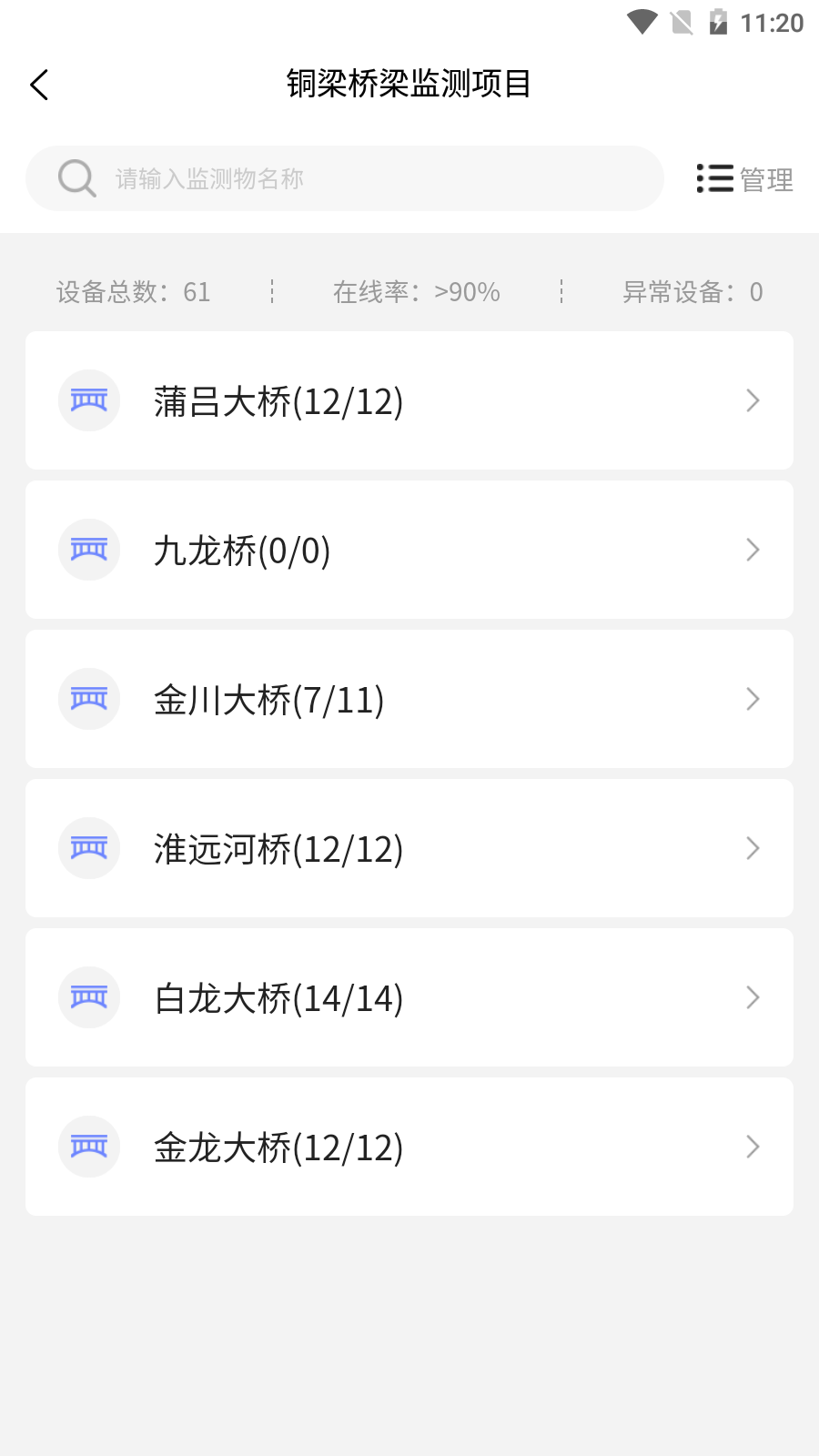Go back using the top-left arrow
The height and width of the screenshot is (1456, 819).
pyautogui.click(x=39, y=85)
